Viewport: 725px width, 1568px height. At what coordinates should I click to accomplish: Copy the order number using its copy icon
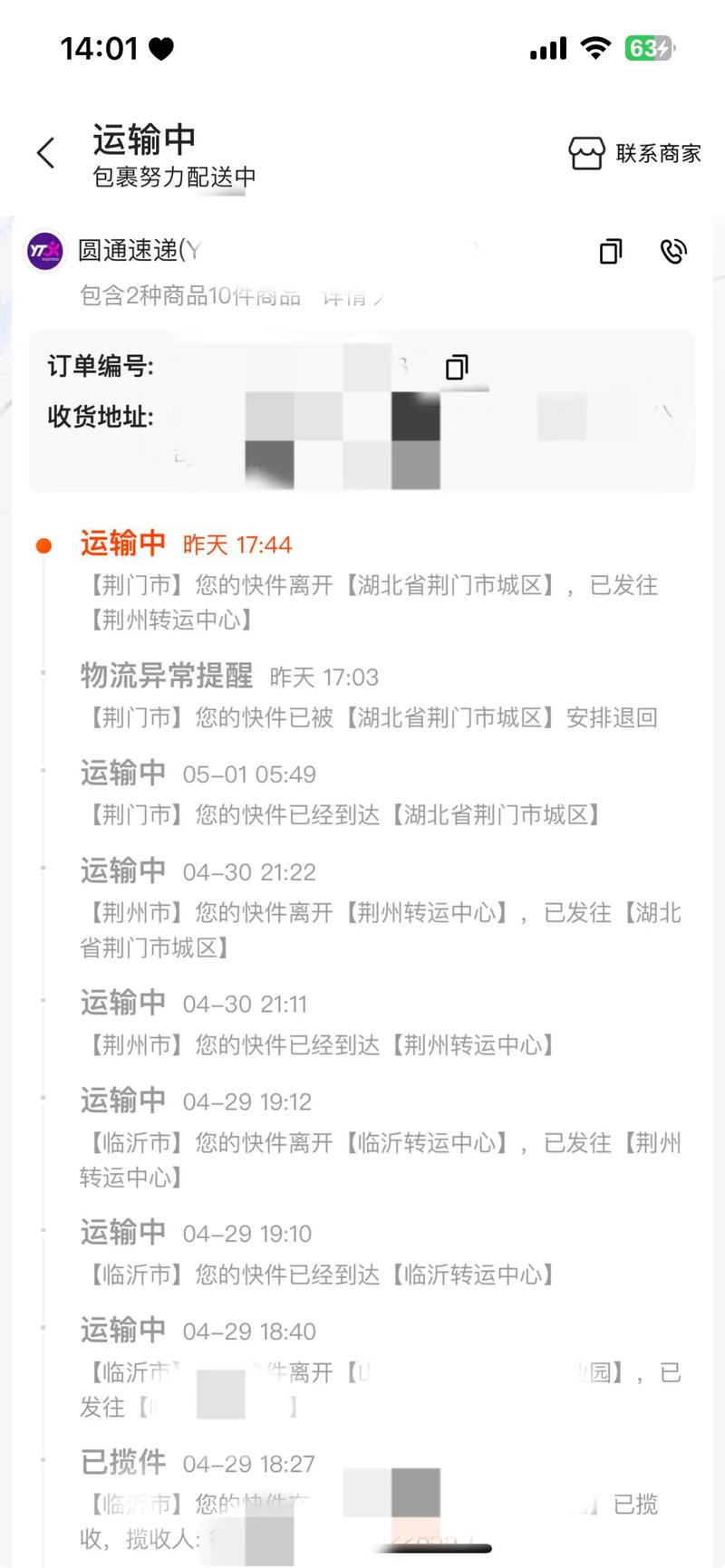point(458,367)
